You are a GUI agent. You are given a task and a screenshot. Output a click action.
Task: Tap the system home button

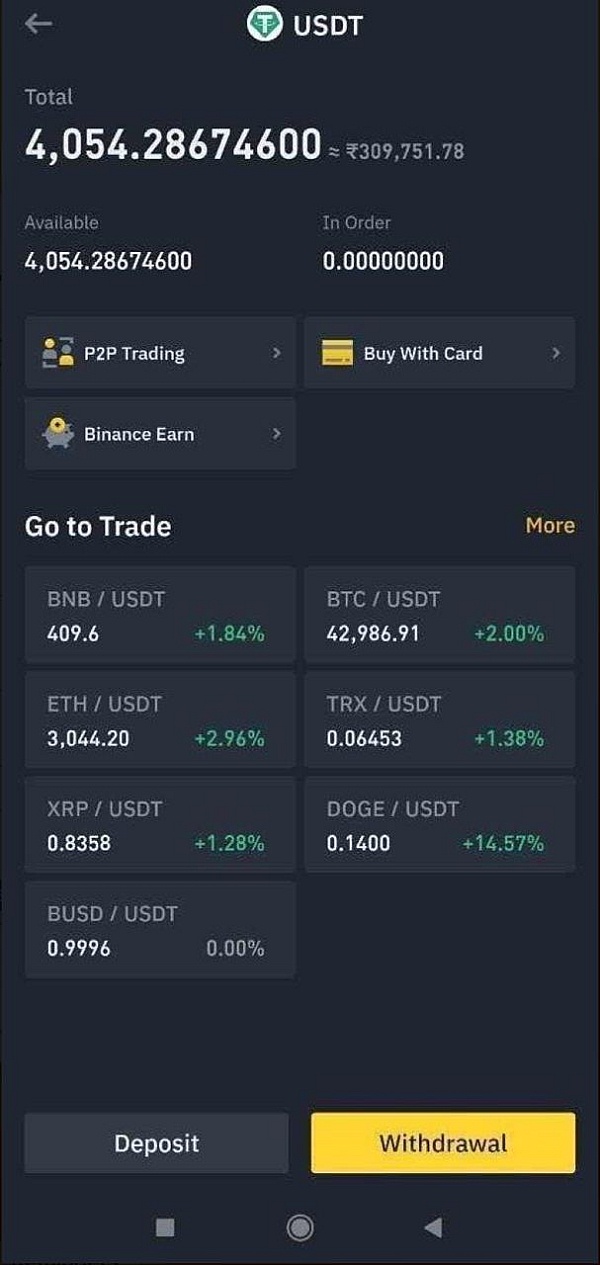(299, 1227)
